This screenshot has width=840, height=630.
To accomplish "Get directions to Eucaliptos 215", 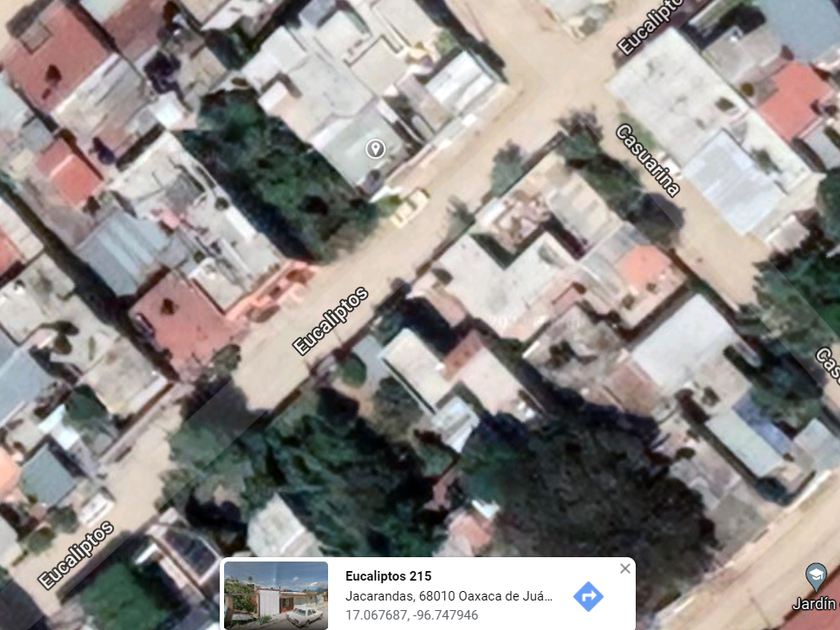I will click(x=588, y=596).
